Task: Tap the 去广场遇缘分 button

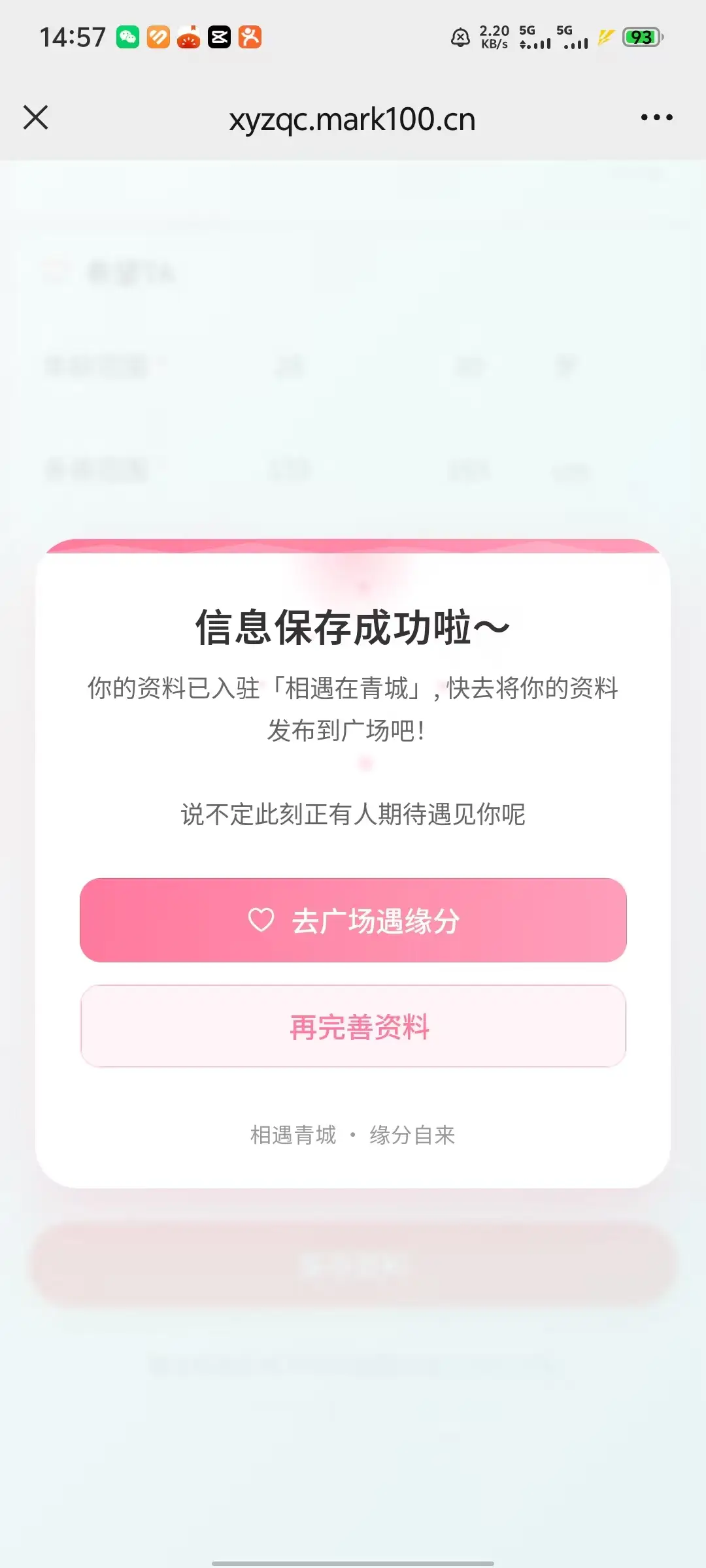Action: [x=353, y=920]
